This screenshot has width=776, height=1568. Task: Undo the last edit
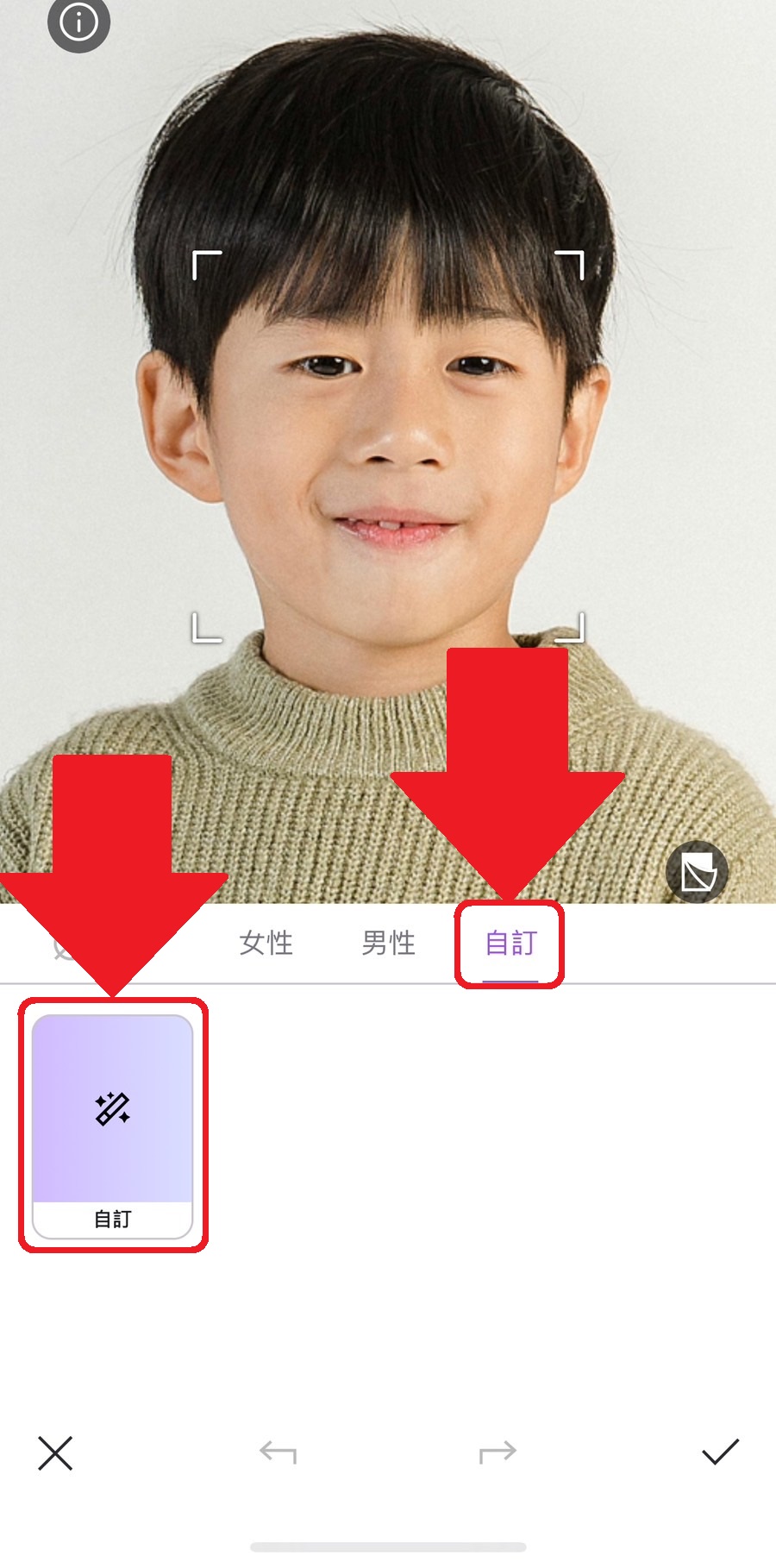[x=278, y=1453]
